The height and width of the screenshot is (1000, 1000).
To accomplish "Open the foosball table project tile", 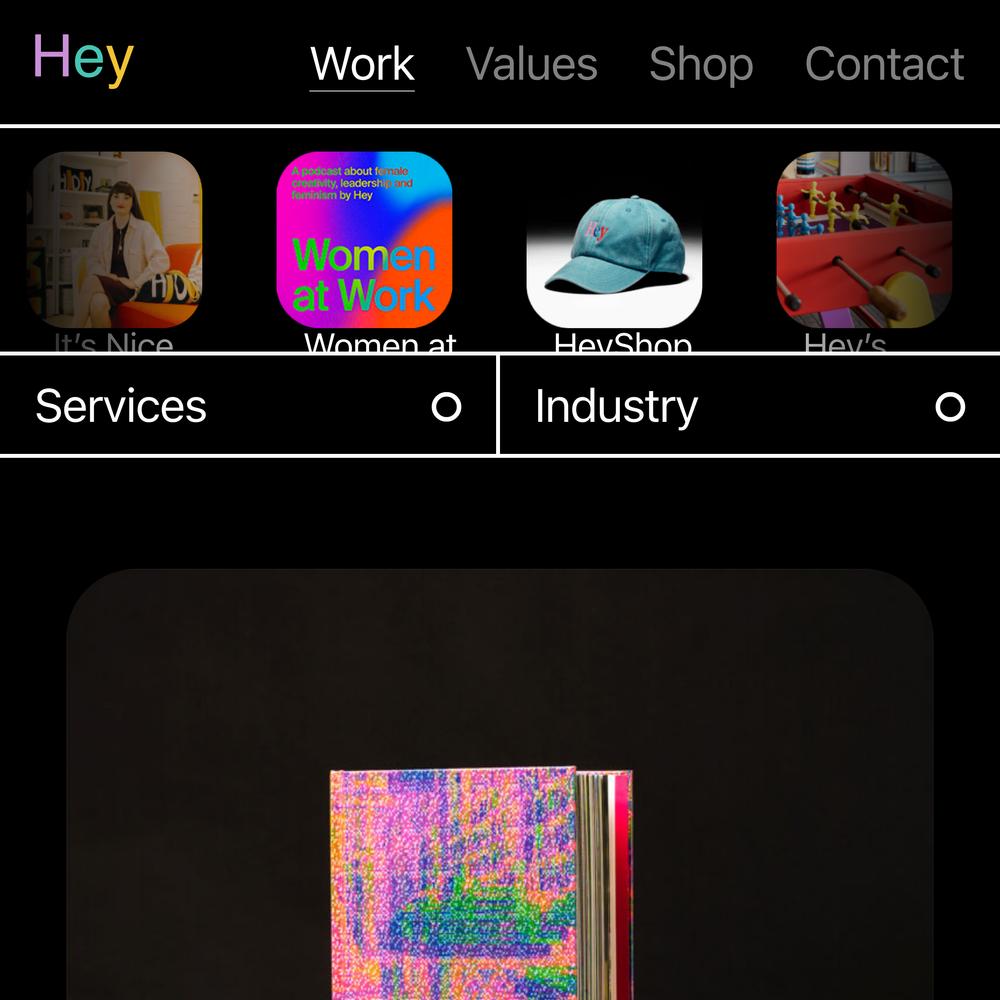I will coord(864,240).
